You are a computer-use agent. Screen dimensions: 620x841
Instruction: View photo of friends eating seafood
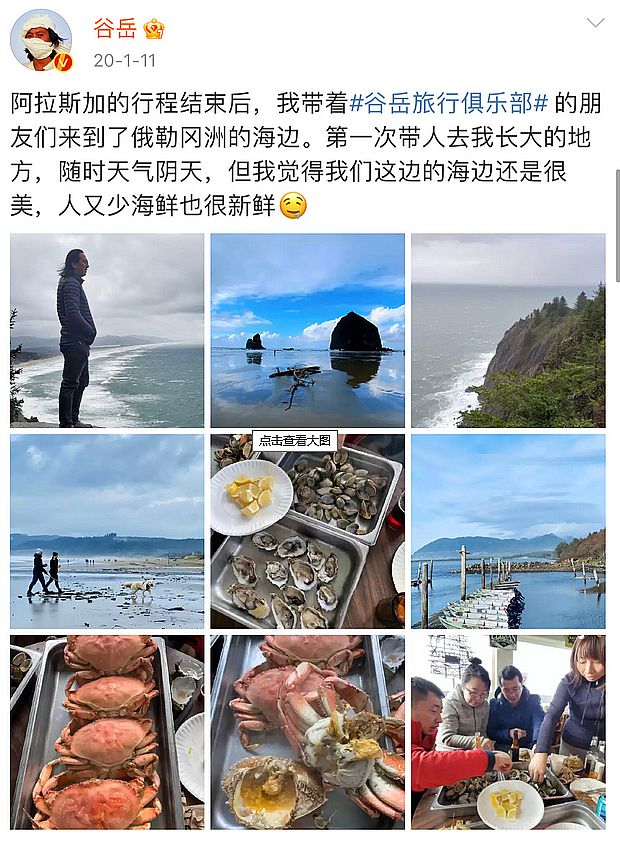(508, 732)
